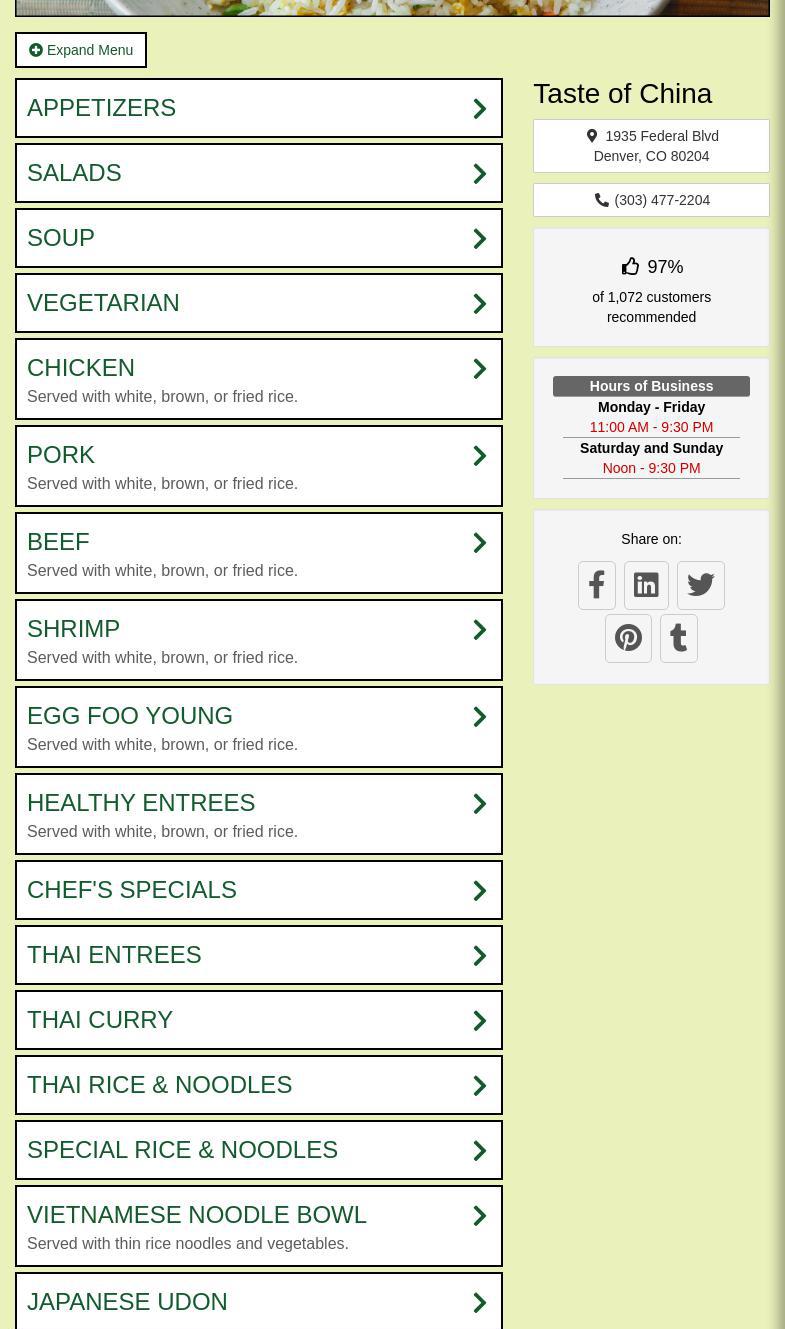The image size is (785, 1329).
Task: Call the restaurant phone number
Action: point(651,200)
